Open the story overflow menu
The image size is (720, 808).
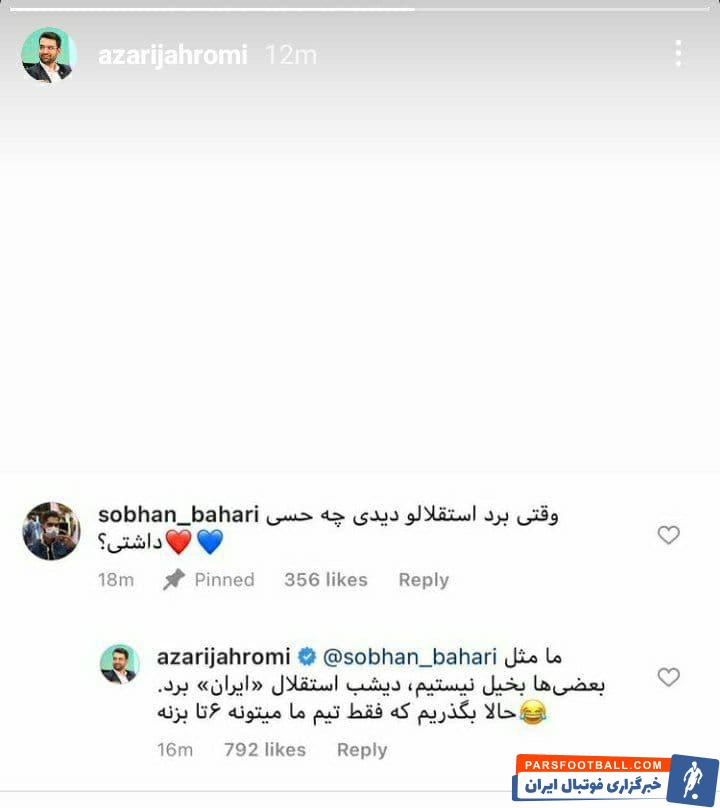coord(678,53)
